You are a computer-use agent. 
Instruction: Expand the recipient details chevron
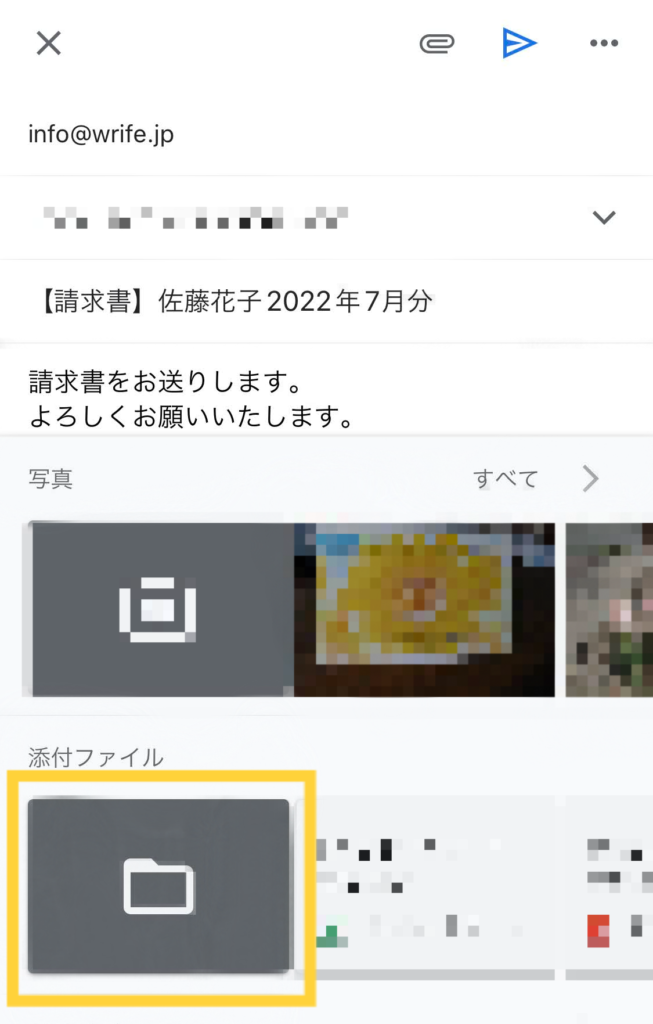(x=604, y=217)
